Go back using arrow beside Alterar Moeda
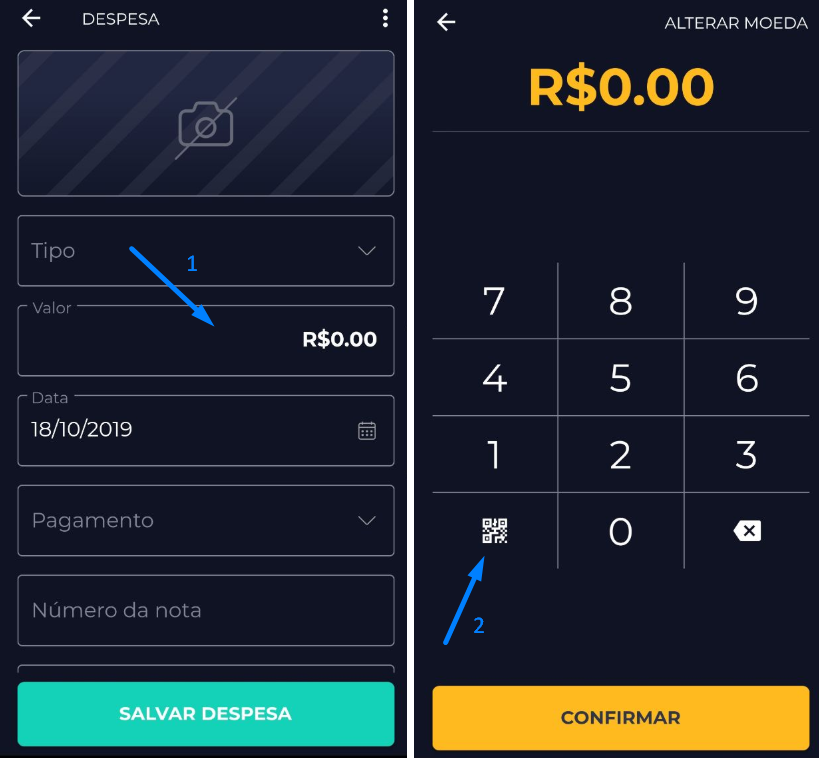Viewport: 819px width, 758px height. (x=446, y=22)
